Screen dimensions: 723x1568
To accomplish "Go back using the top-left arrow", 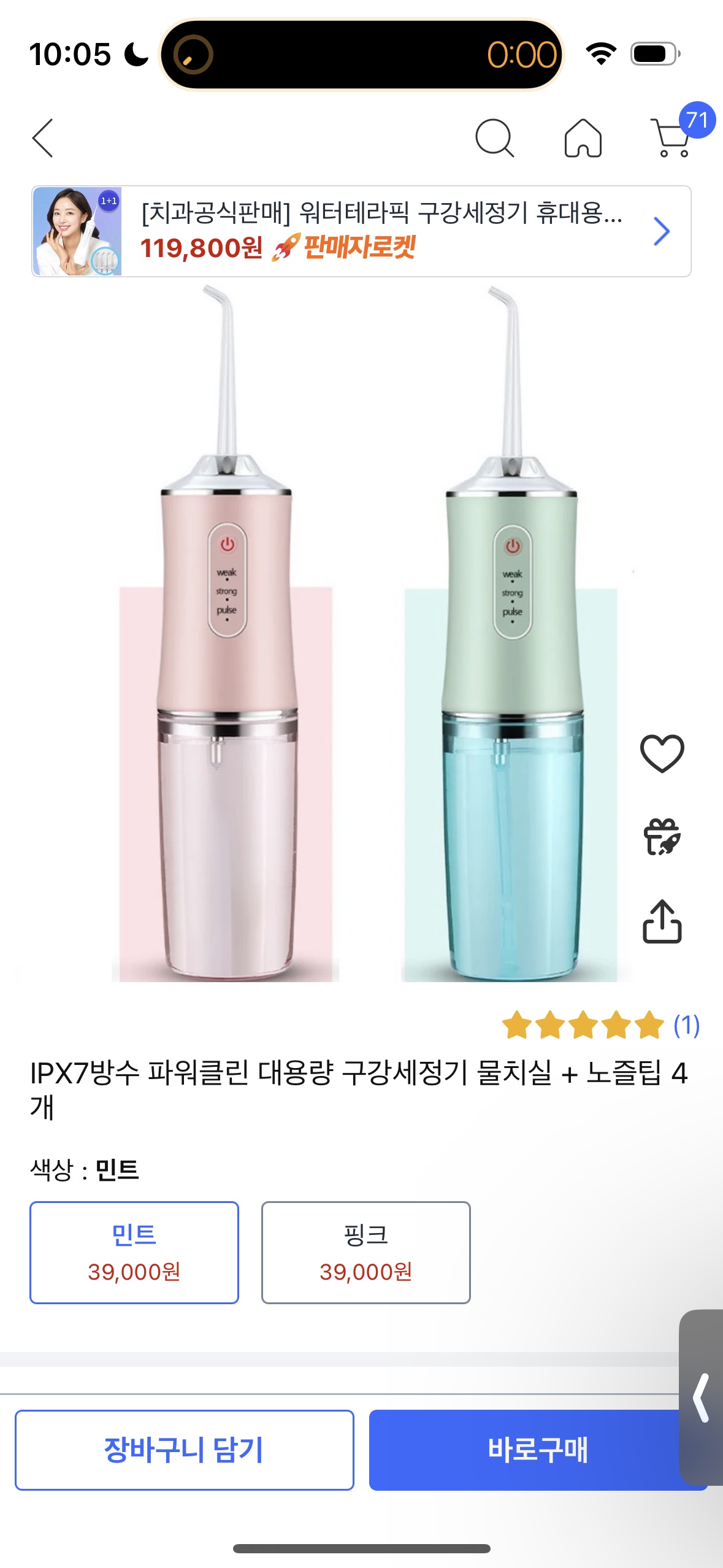I will (43, 138).
